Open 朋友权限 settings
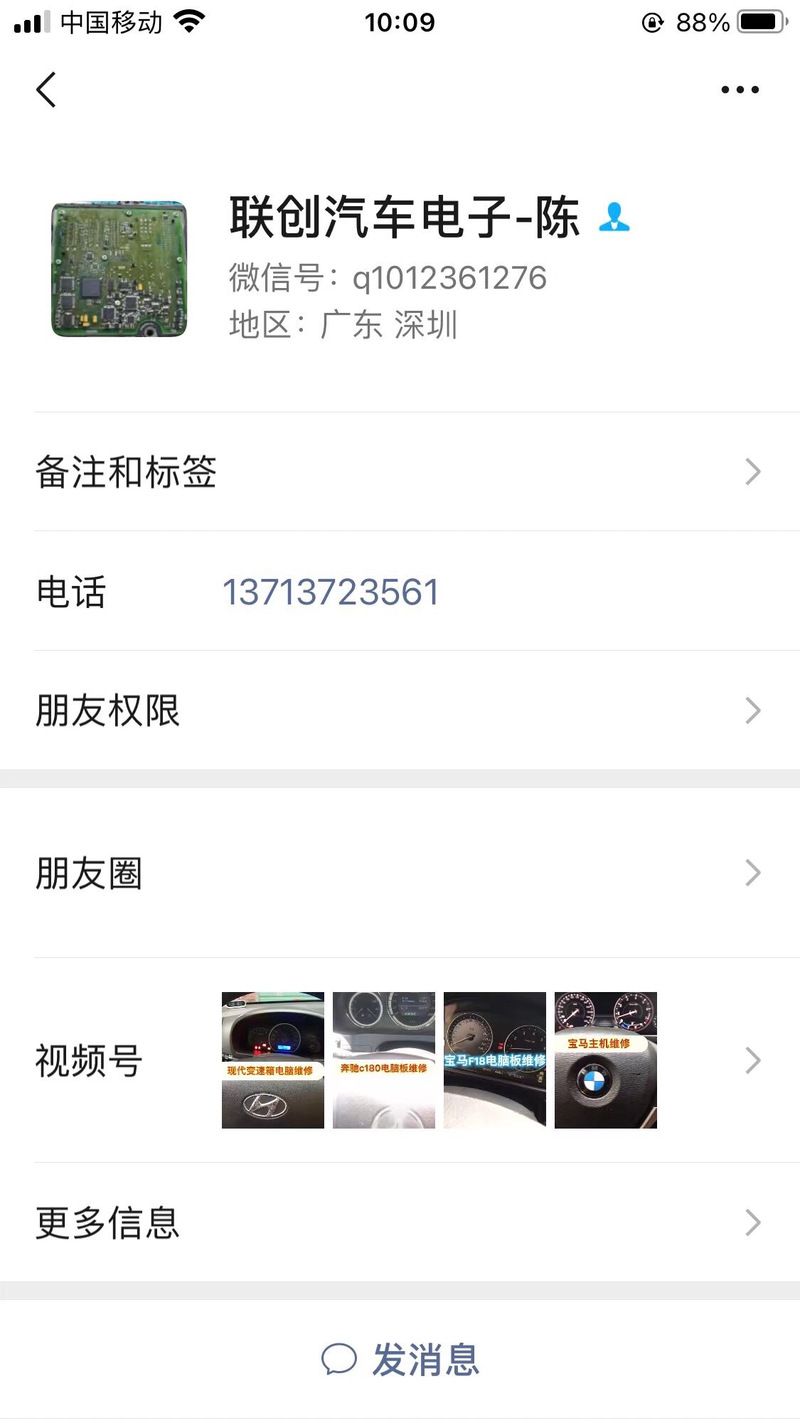800x1423 pixels. pyautogui.click(x=400, y=711)
